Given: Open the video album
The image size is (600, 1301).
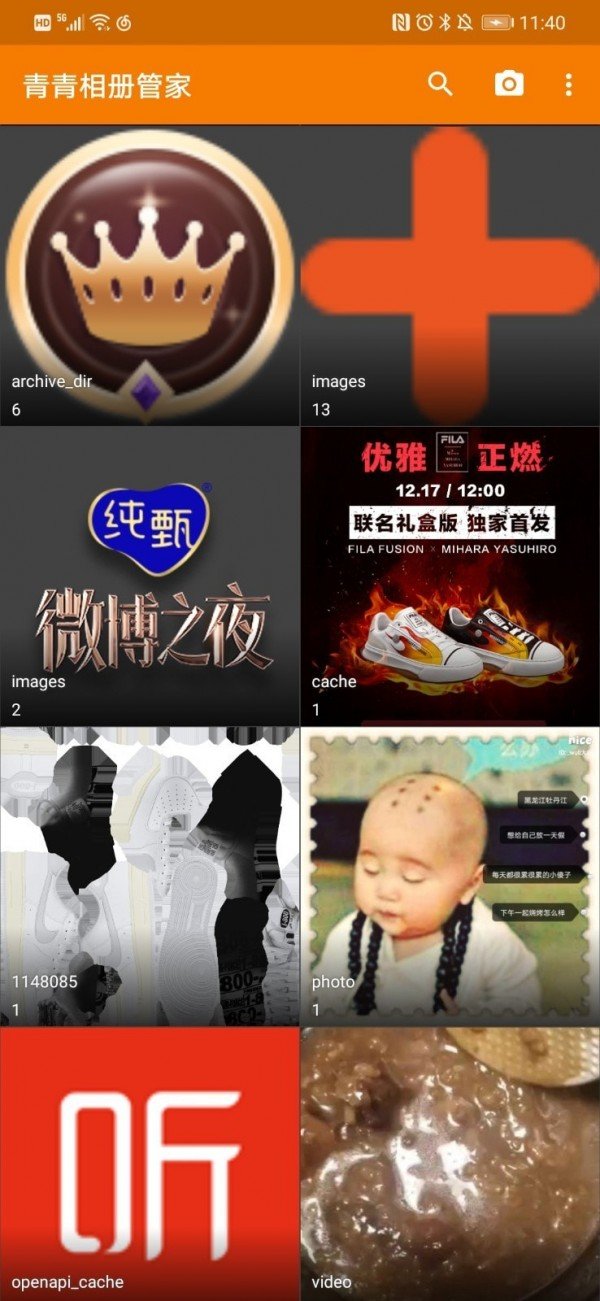Looking at the screenshot, I should [450, 1165].
